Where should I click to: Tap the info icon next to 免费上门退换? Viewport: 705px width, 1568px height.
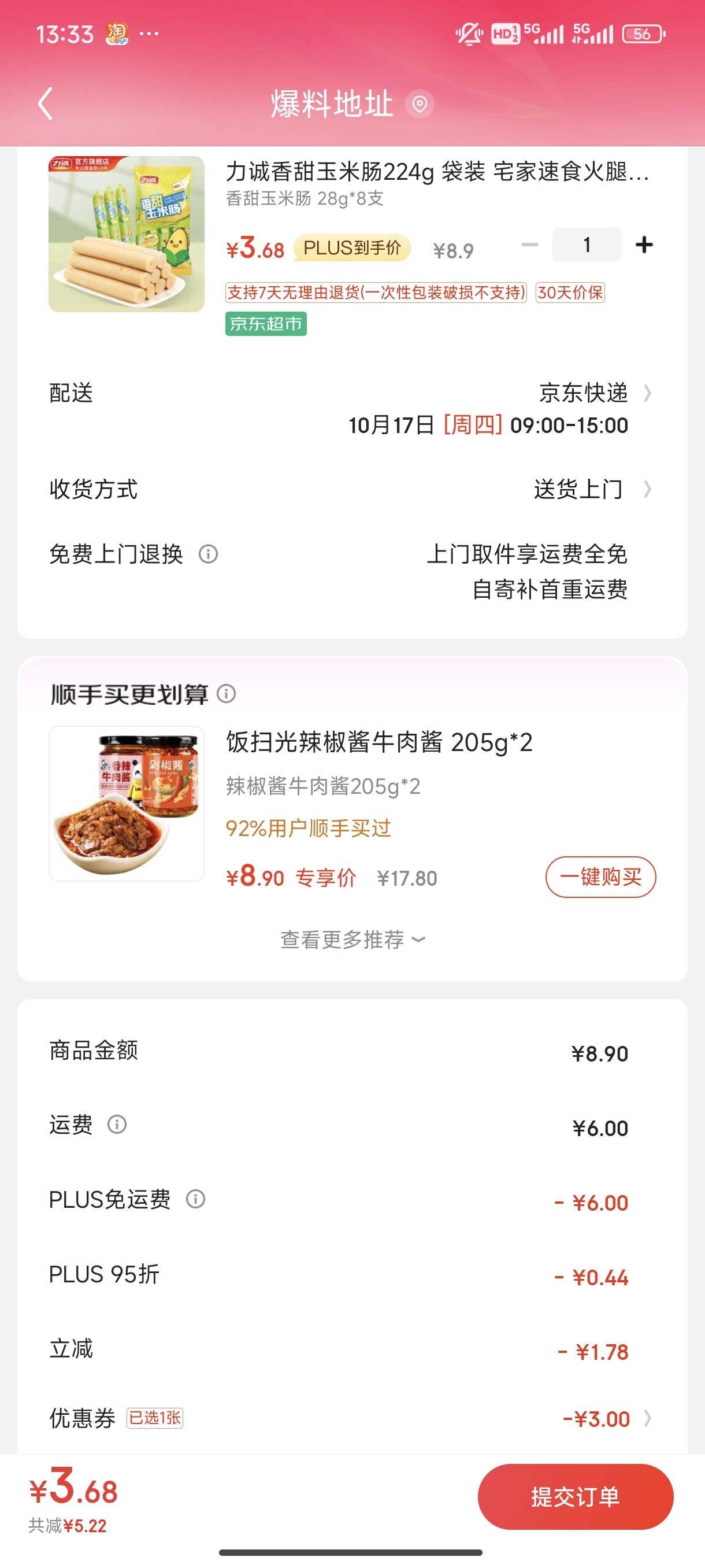210,554
